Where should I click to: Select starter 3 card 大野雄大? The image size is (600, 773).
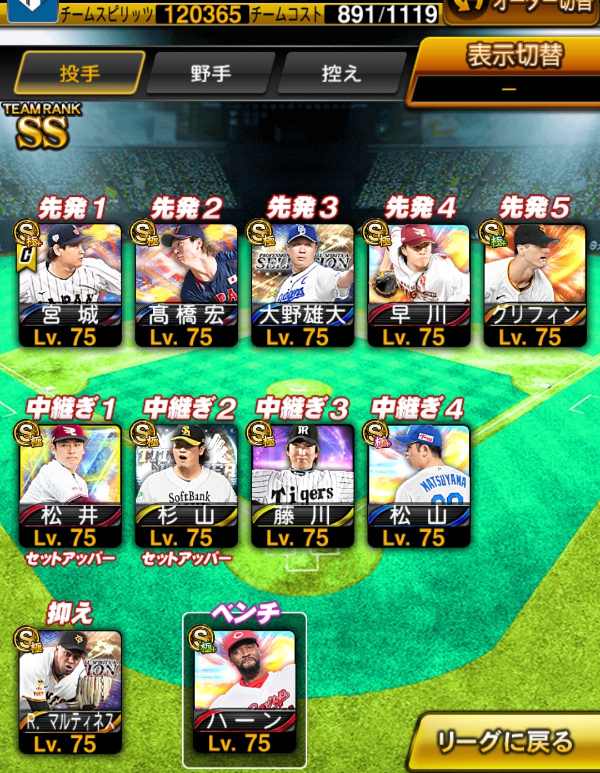(x=303, y=285)
